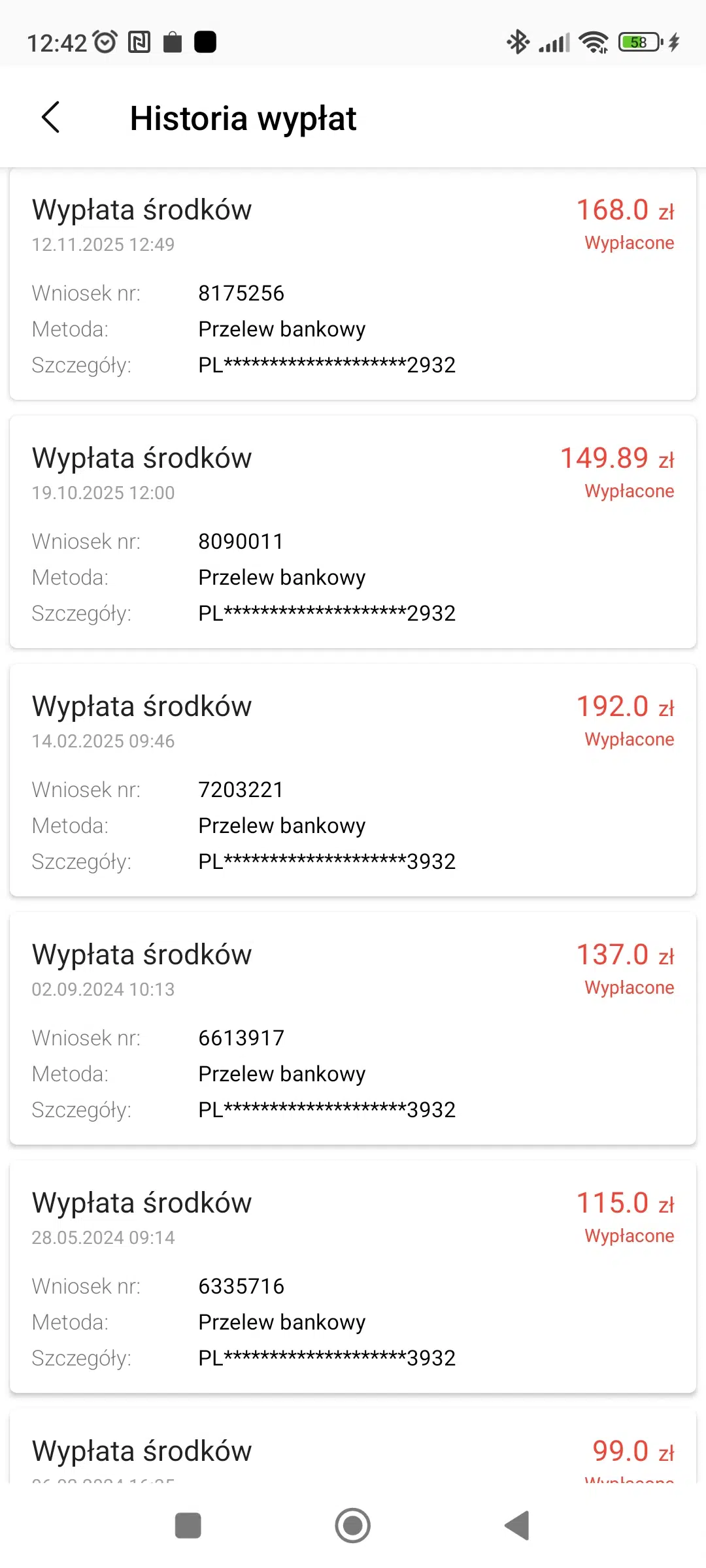
Task: Open recent apps from navigation bar
Action: click(188, 1526)
